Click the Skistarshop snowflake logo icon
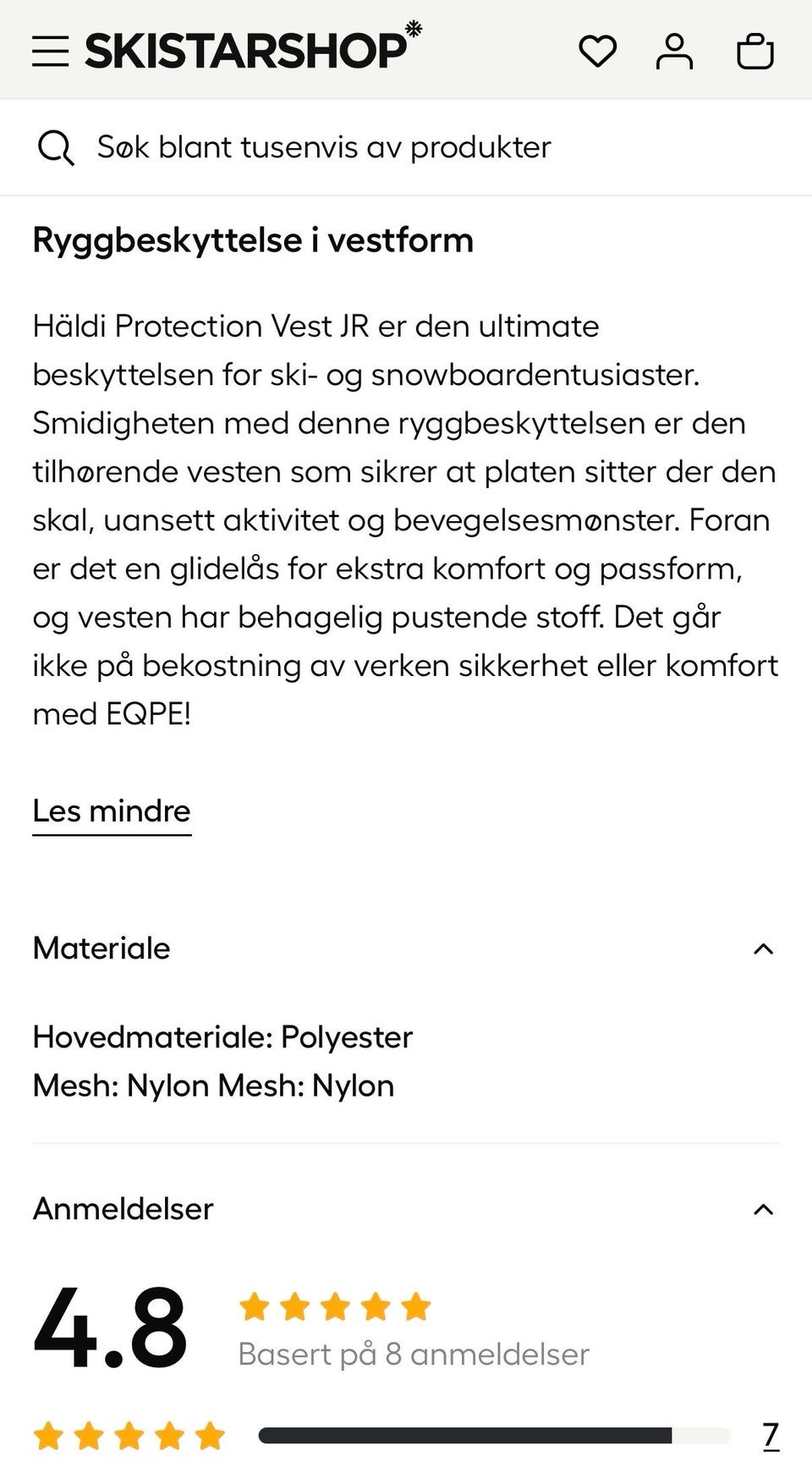This screenshot has width=812, height=1484. pos(412,29)
